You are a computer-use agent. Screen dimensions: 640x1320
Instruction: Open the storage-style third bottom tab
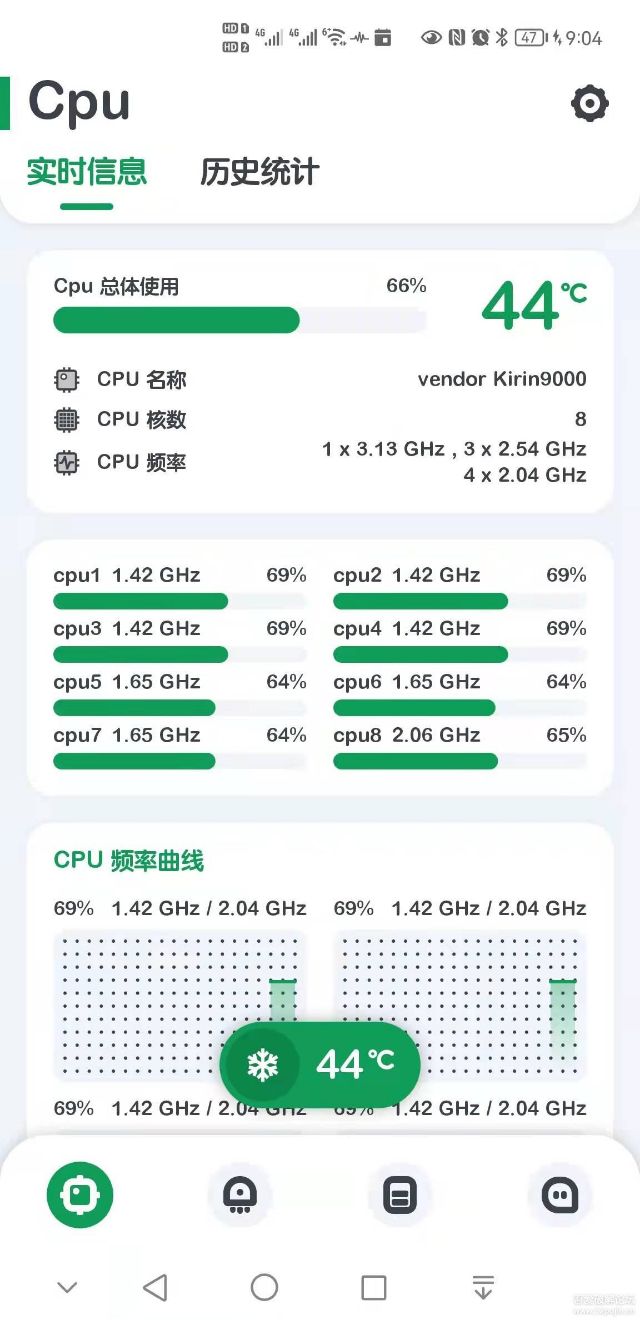tap(400, 1194)
